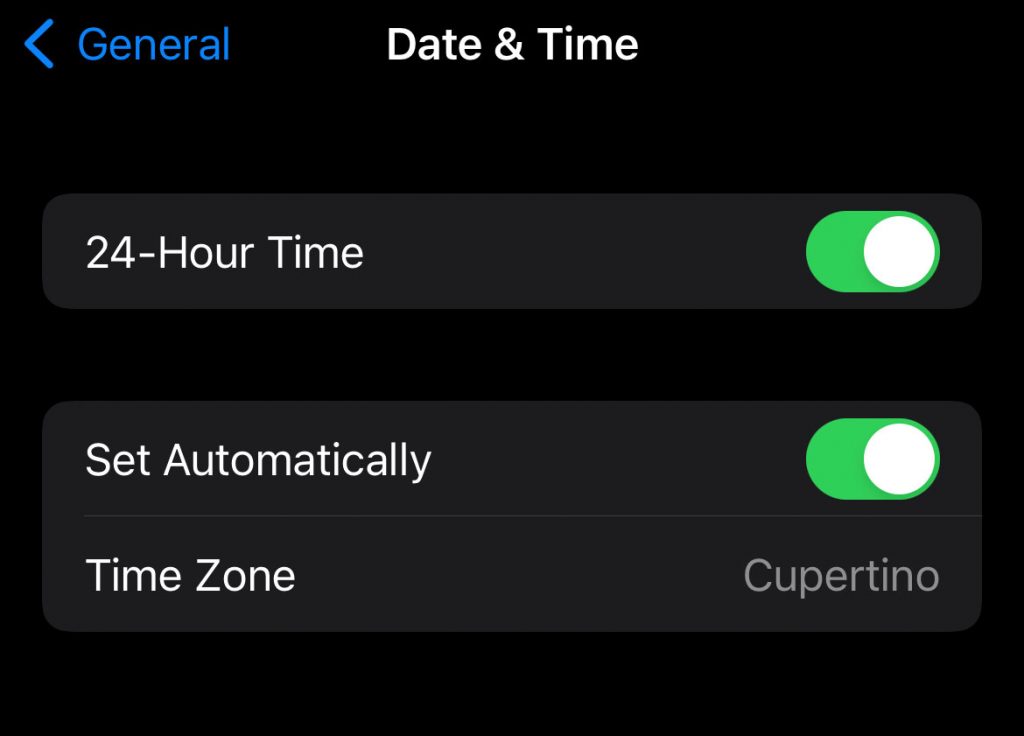Go back to General settings
Viewport: 1024px width, 736px height.
tap(128, 46)
